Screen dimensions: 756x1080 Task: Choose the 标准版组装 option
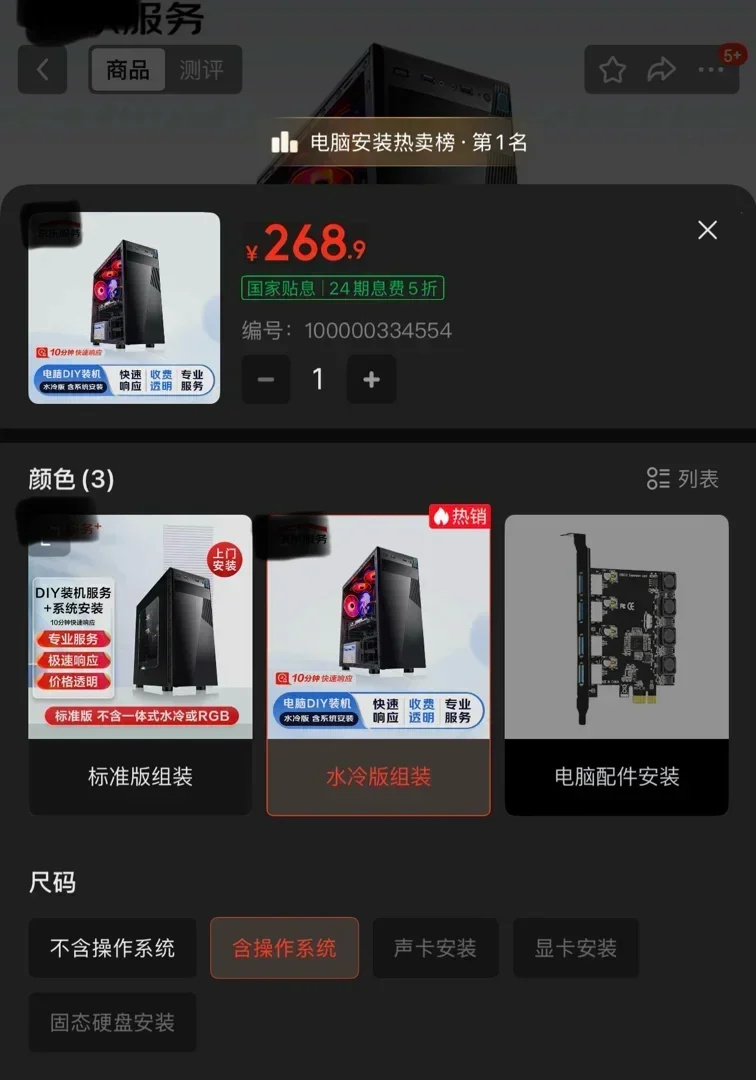[x=140, y=665]
